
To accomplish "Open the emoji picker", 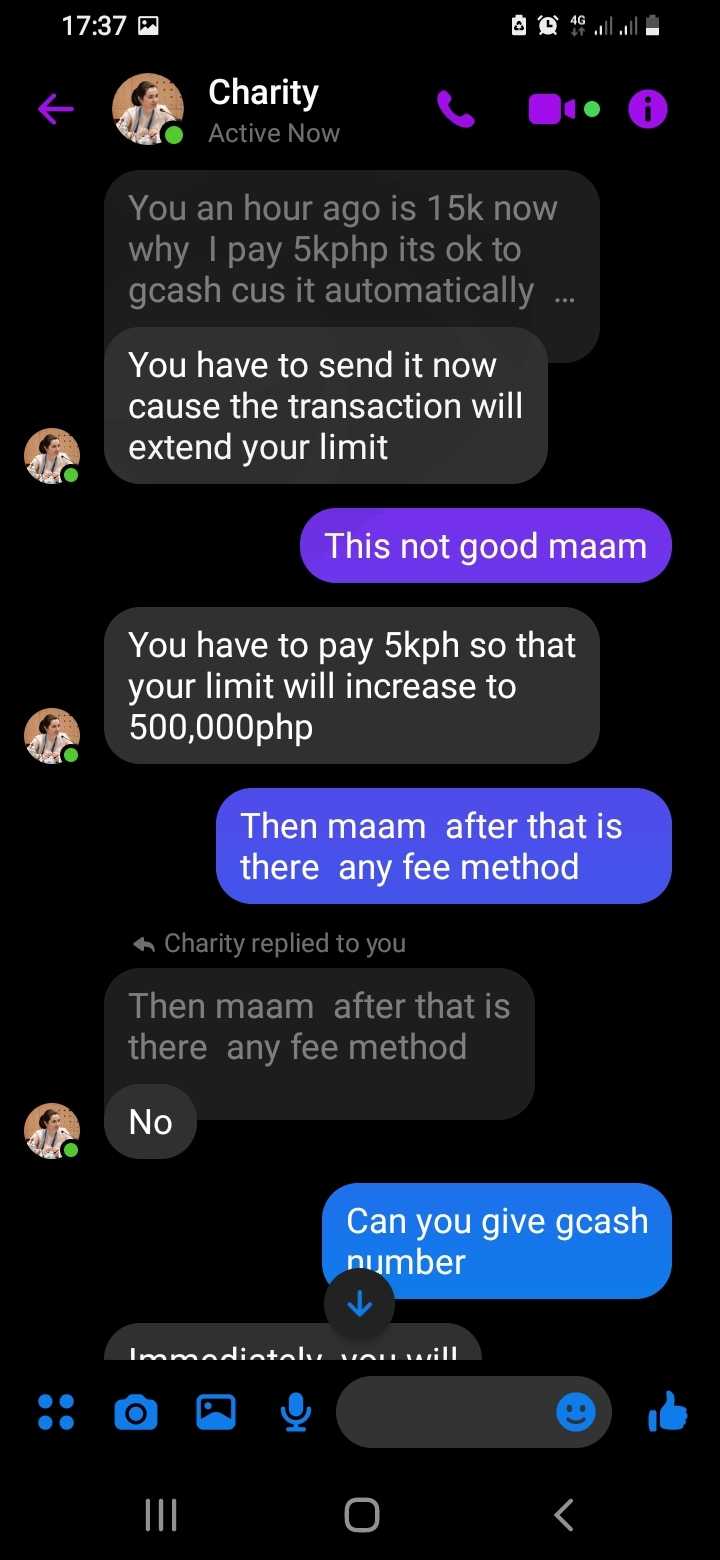I will pos(576,1412).
